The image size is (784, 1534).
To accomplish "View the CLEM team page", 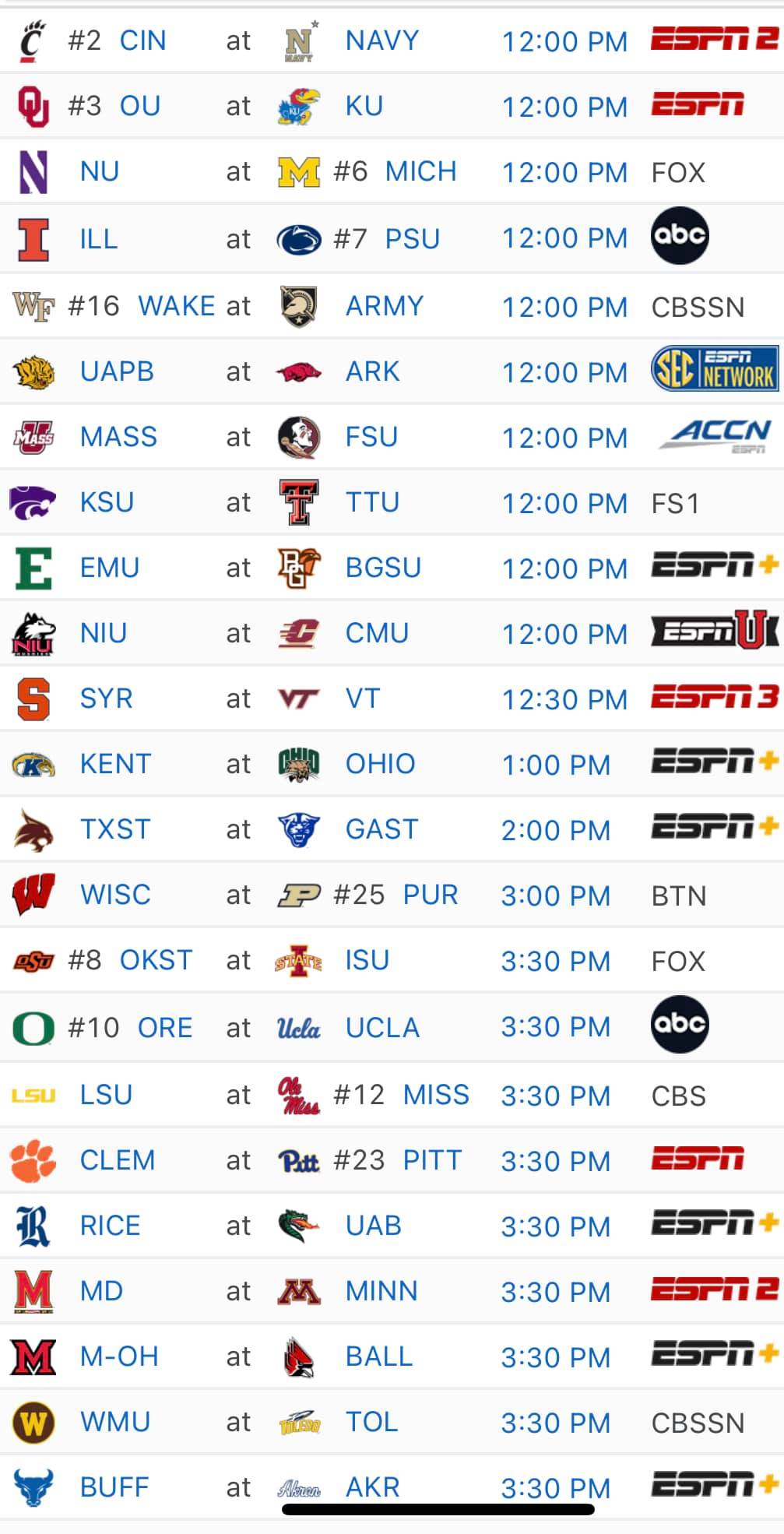I will tap(118, 1160).
